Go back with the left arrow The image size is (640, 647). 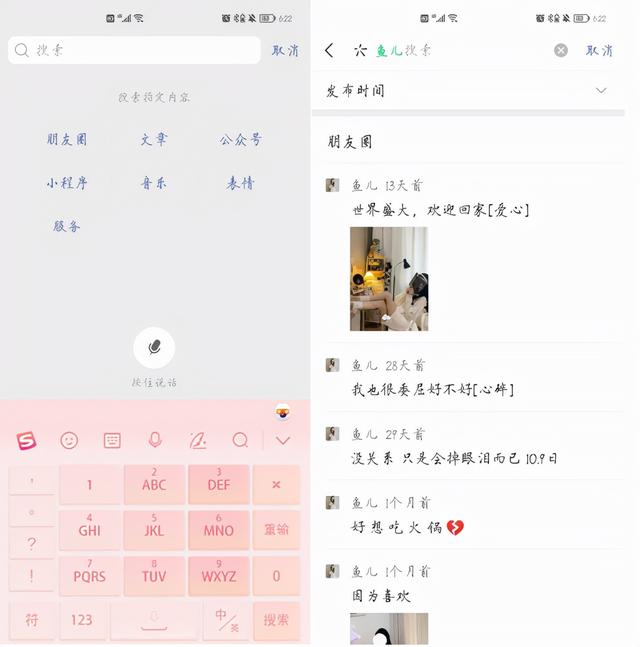point(330,50)
